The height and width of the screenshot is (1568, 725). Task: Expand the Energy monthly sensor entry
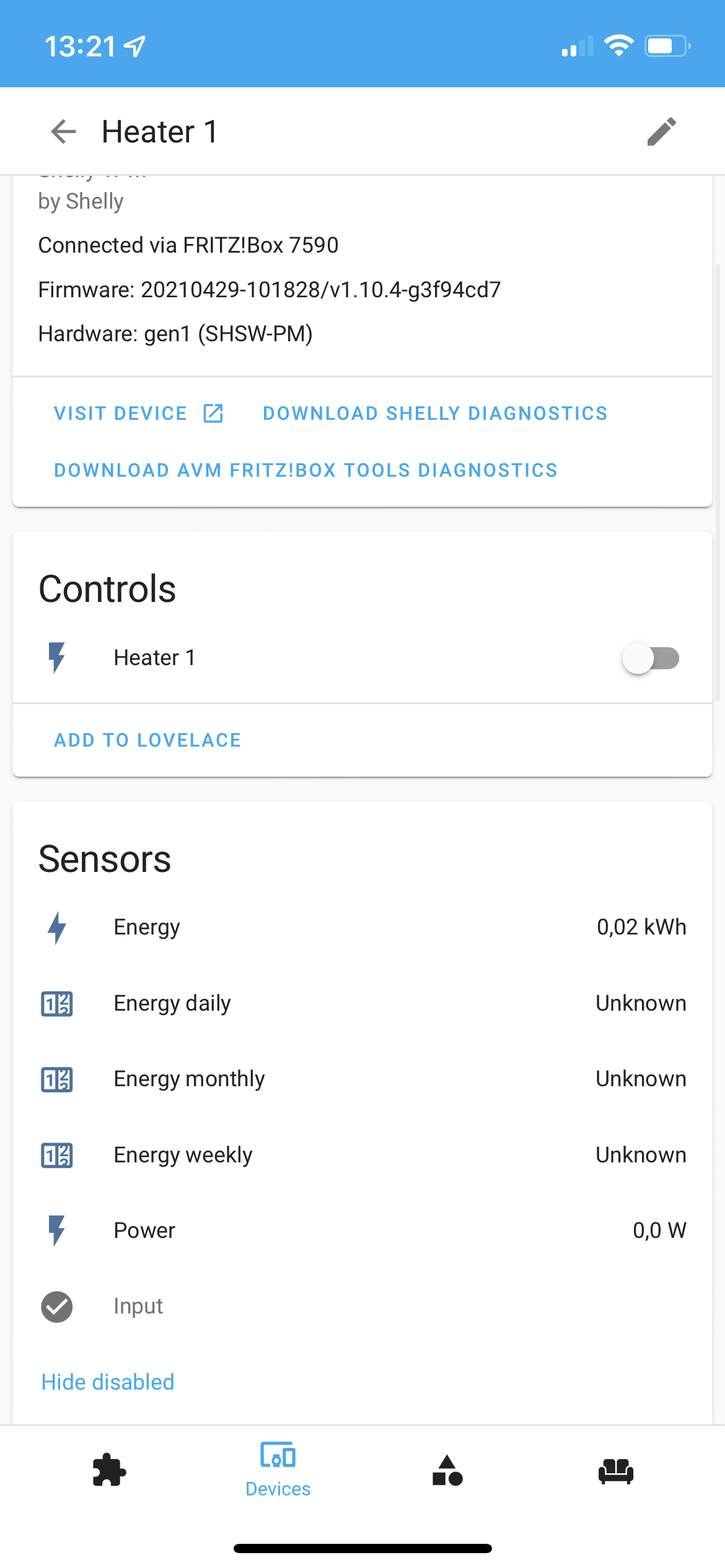(362, 1079)
